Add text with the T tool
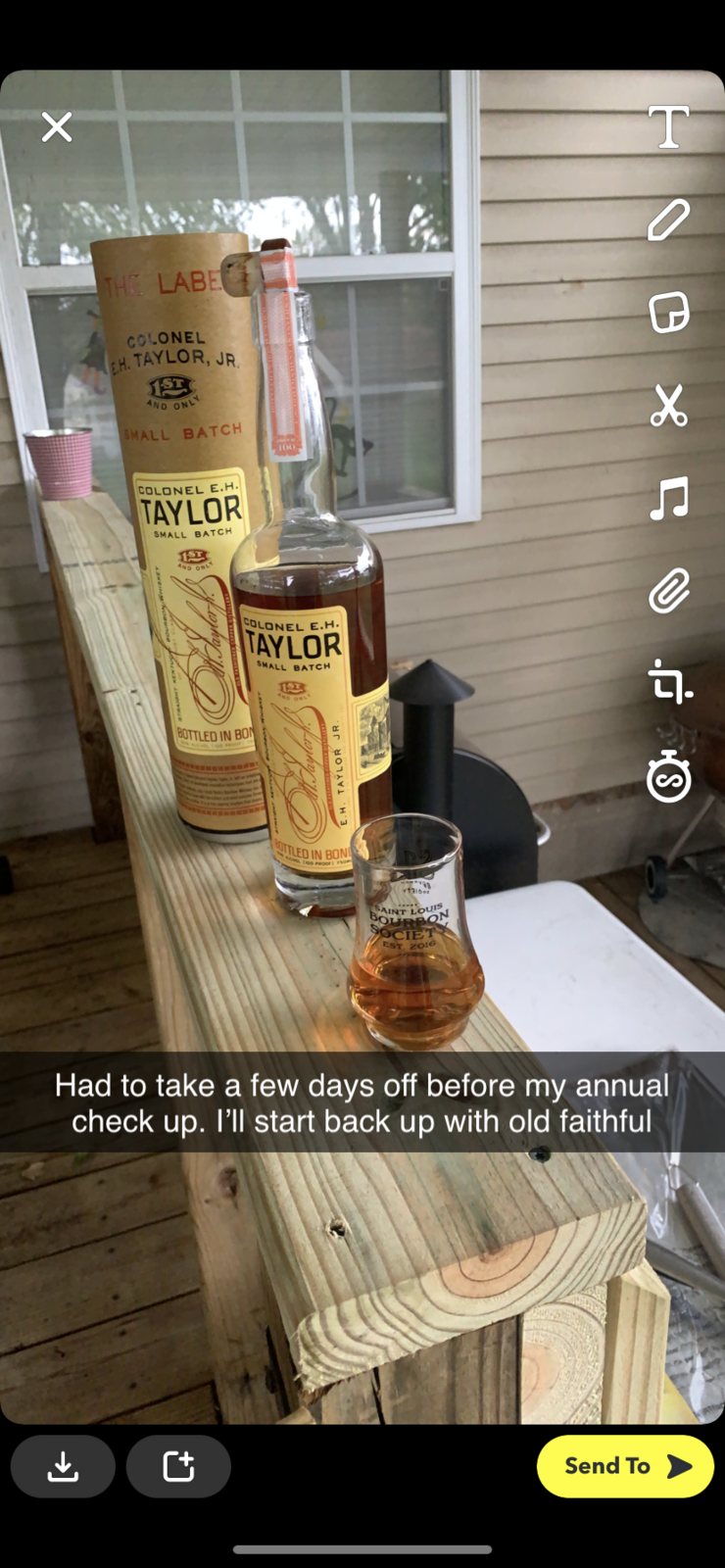This screenshot has width=725, height=1568. pos(668,127)
